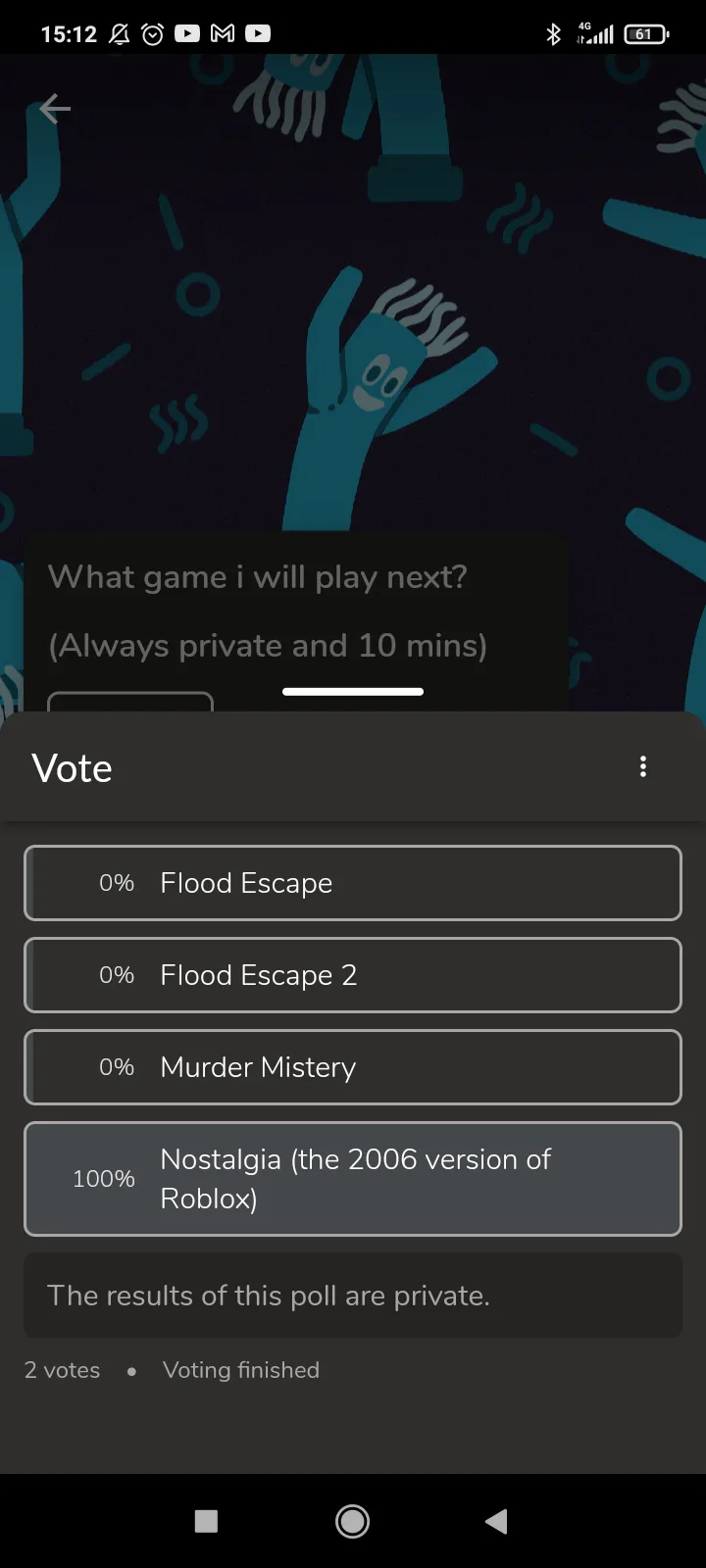
Task: Go back using the top arrow
Action: 55,109
